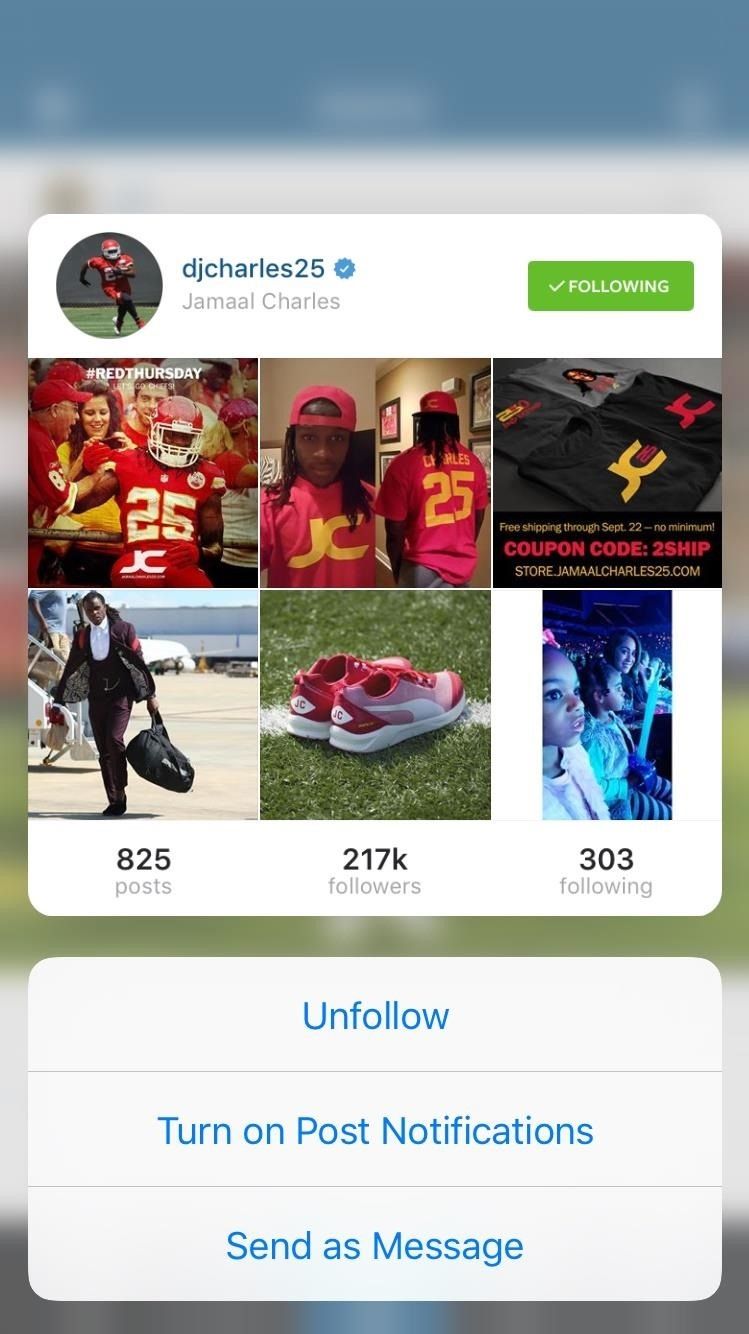This screenshot has height=1334, width=749.
Task: Open the red sneakers on grass post
Action: pos(375,705)
